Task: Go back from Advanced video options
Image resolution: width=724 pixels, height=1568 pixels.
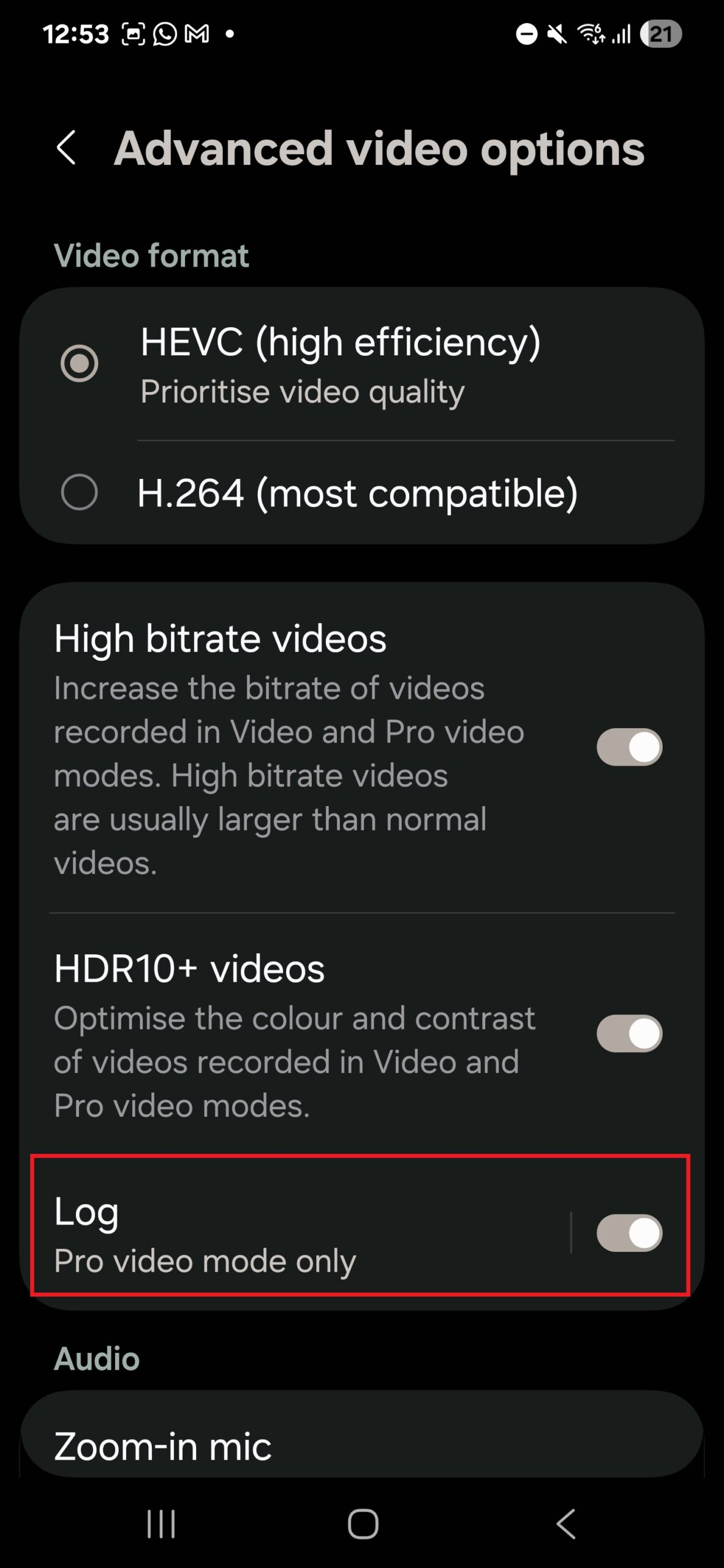Action: 66,148
